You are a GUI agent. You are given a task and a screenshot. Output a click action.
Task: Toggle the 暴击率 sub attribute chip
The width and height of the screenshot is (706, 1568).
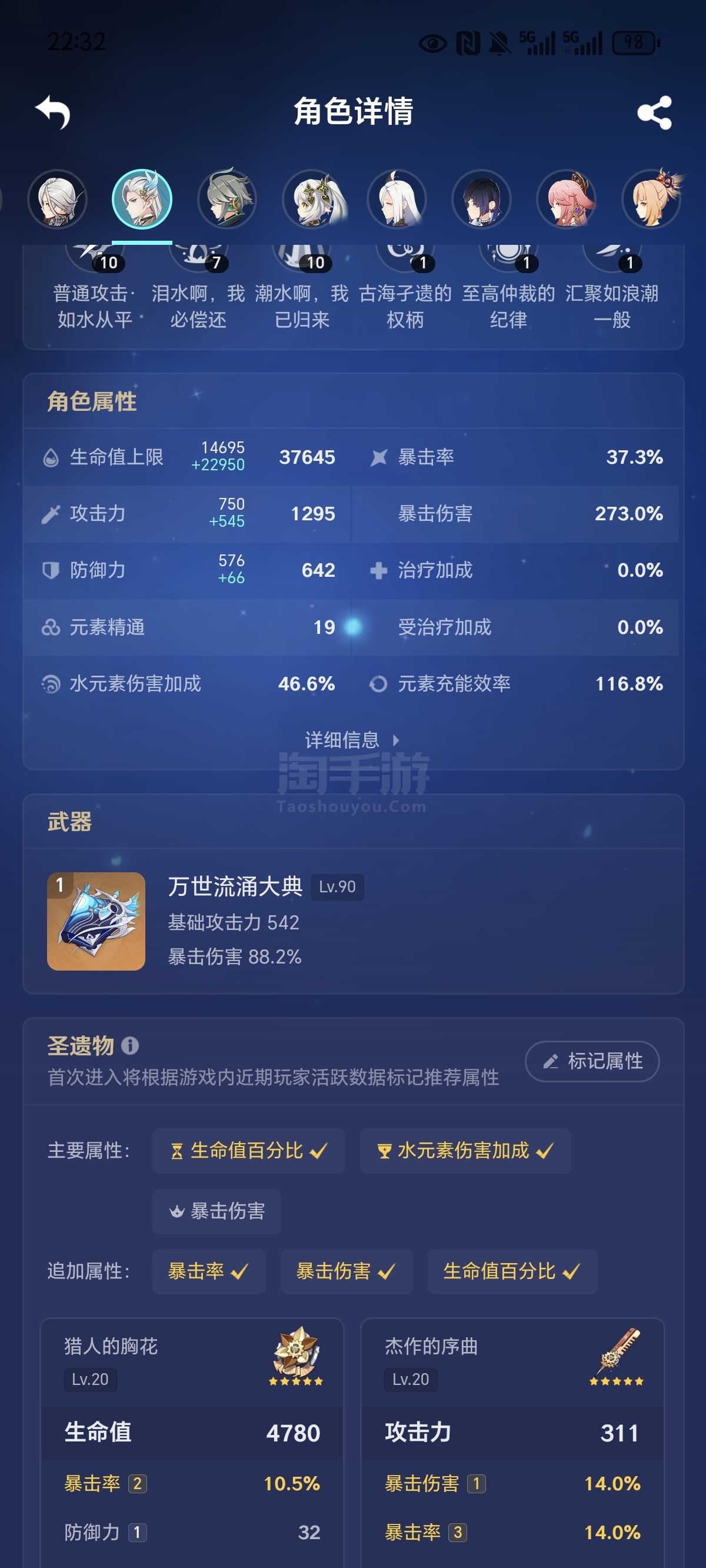(x=209, y=1271)
